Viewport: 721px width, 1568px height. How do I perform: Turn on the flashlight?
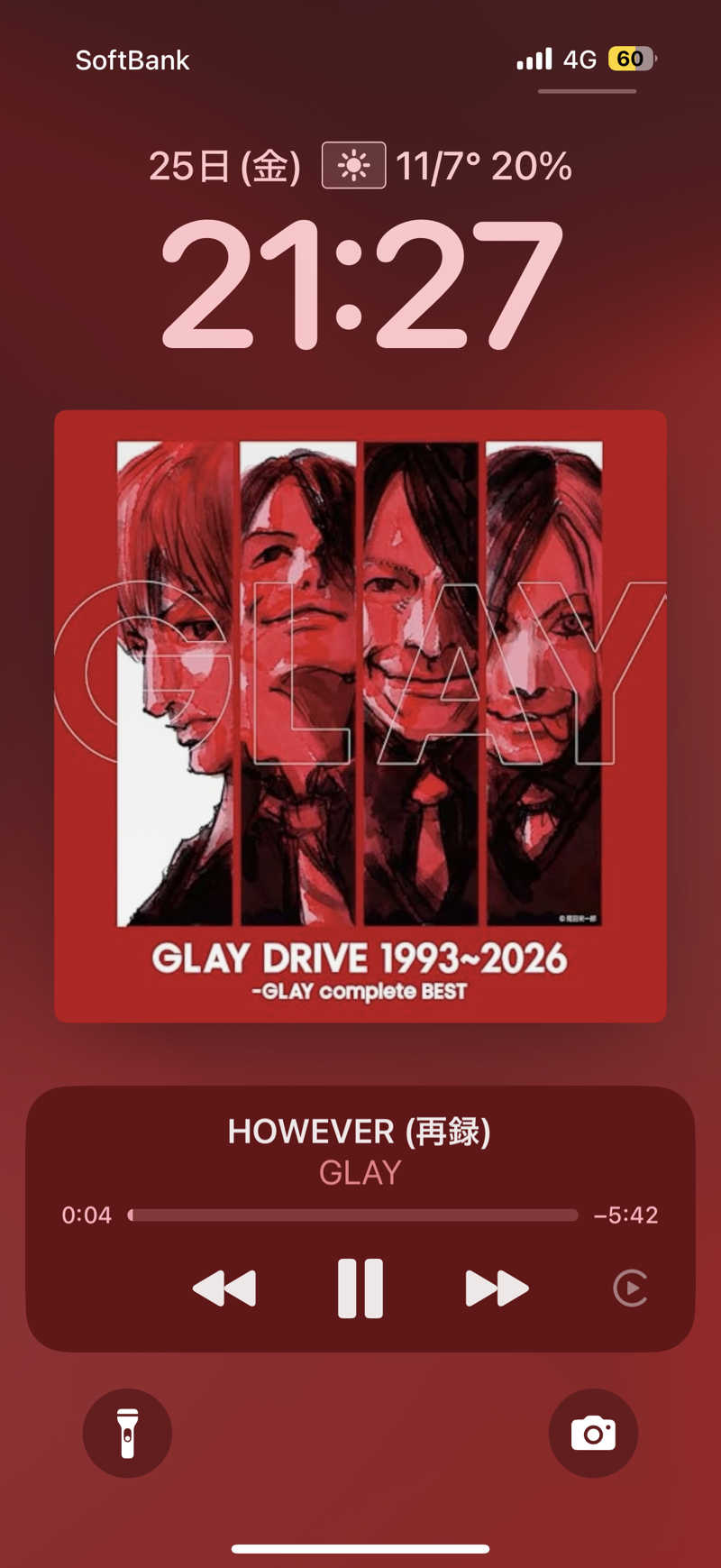click(x=127, y=1433)
